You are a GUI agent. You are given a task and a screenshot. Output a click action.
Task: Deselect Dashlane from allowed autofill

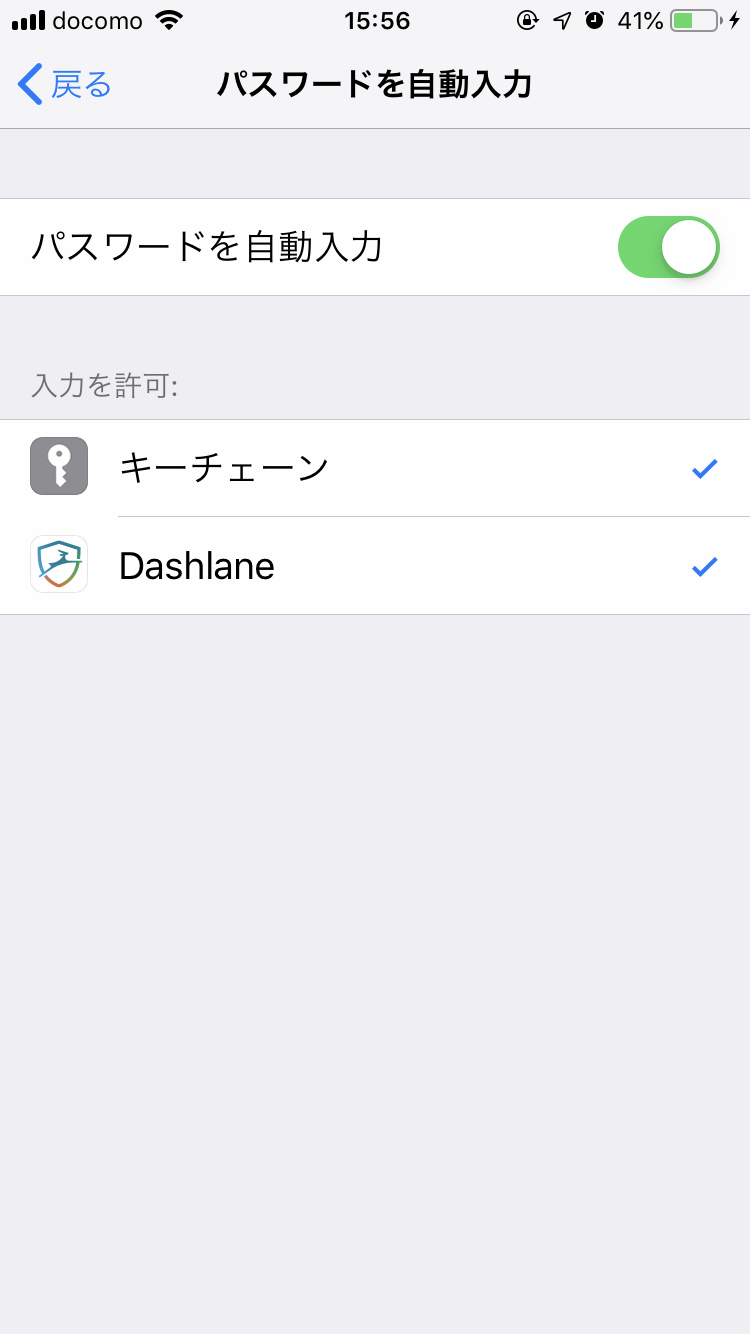click(x=375, y=566)
